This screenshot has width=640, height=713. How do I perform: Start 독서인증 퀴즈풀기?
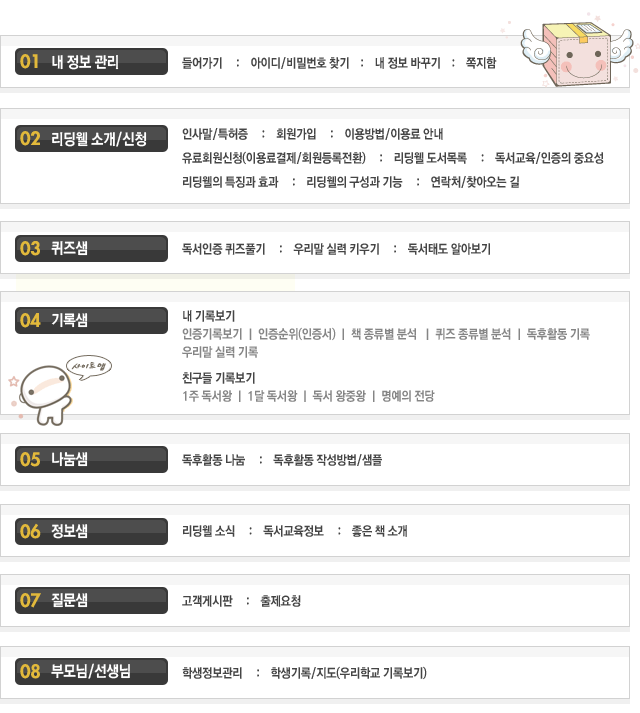click(x=223, y=249)
